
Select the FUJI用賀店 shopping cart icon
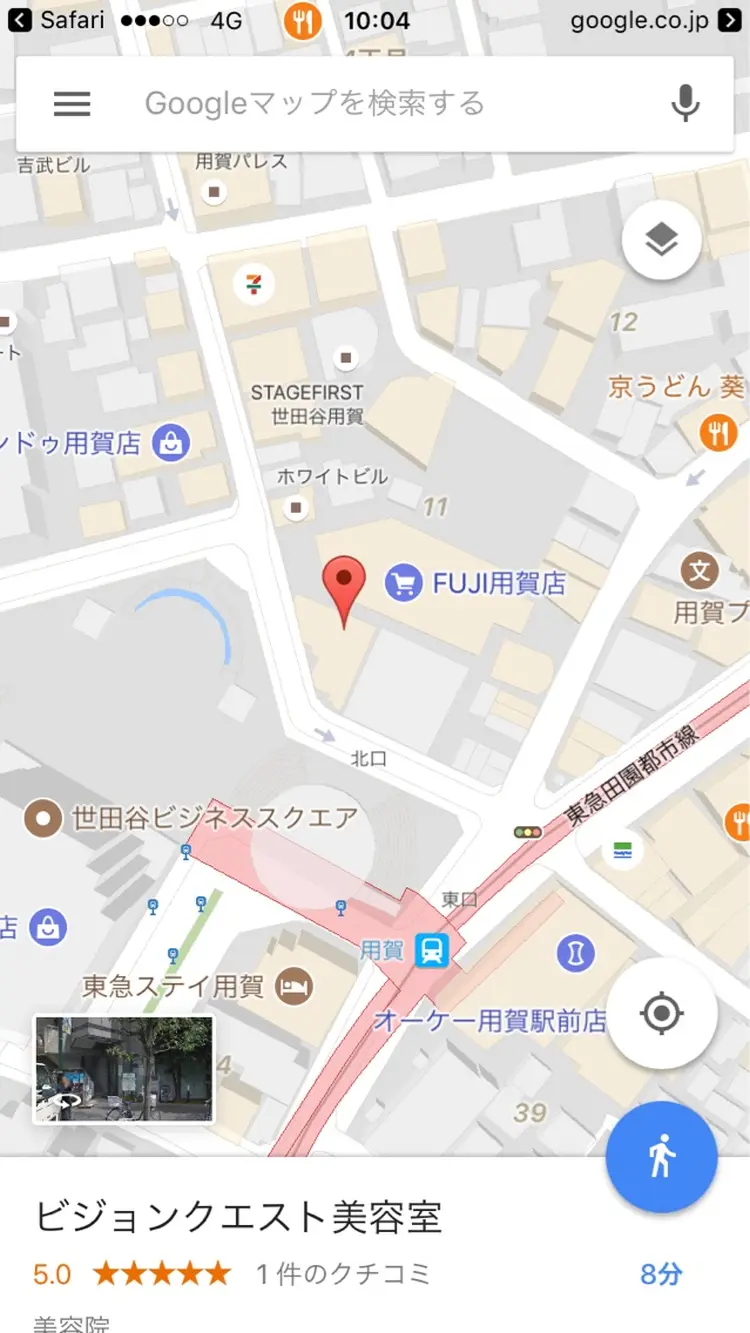point(404,583)
